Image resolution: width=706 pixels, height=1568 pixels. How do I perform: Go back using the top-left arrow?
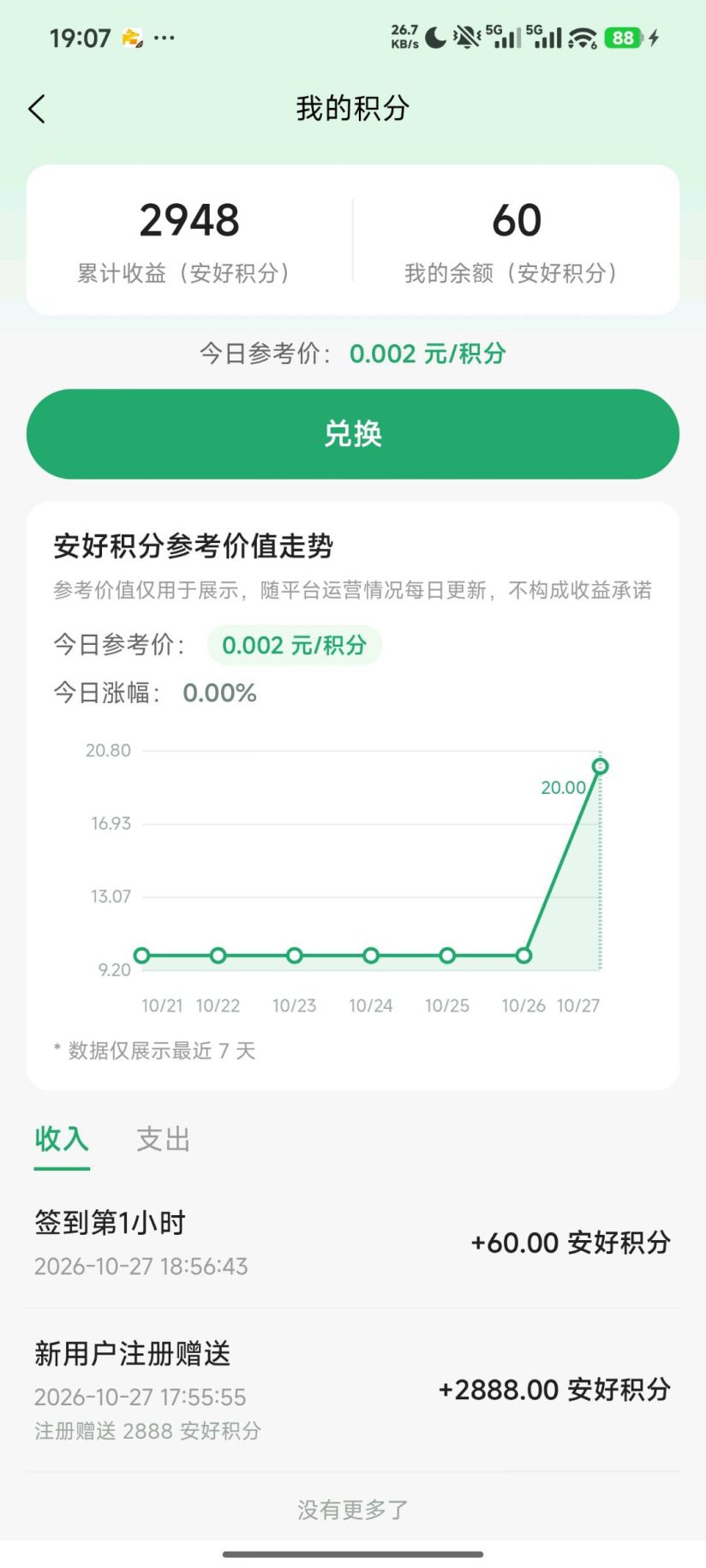[x=36, y=109]
